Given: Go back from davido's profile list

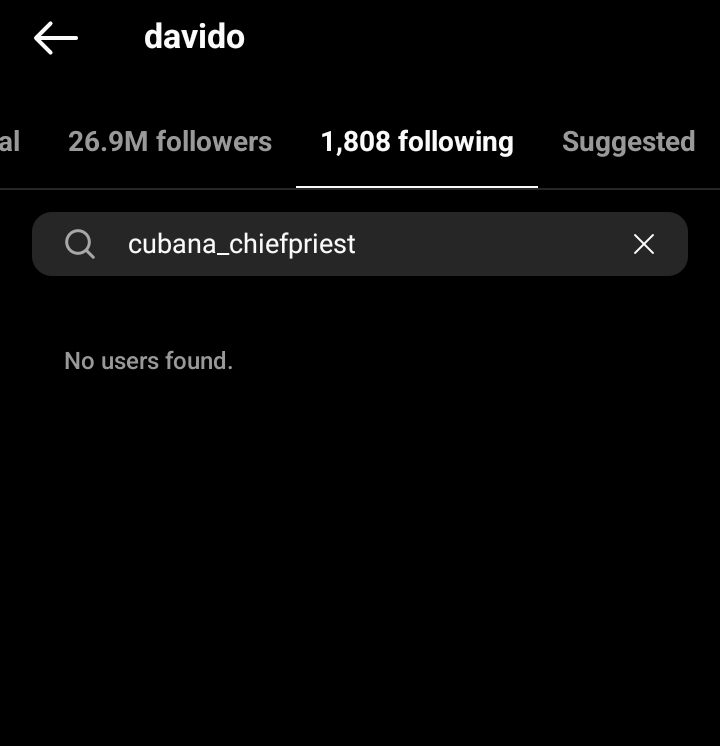Looking at the screenshot, I should click(x=55, y=39).
